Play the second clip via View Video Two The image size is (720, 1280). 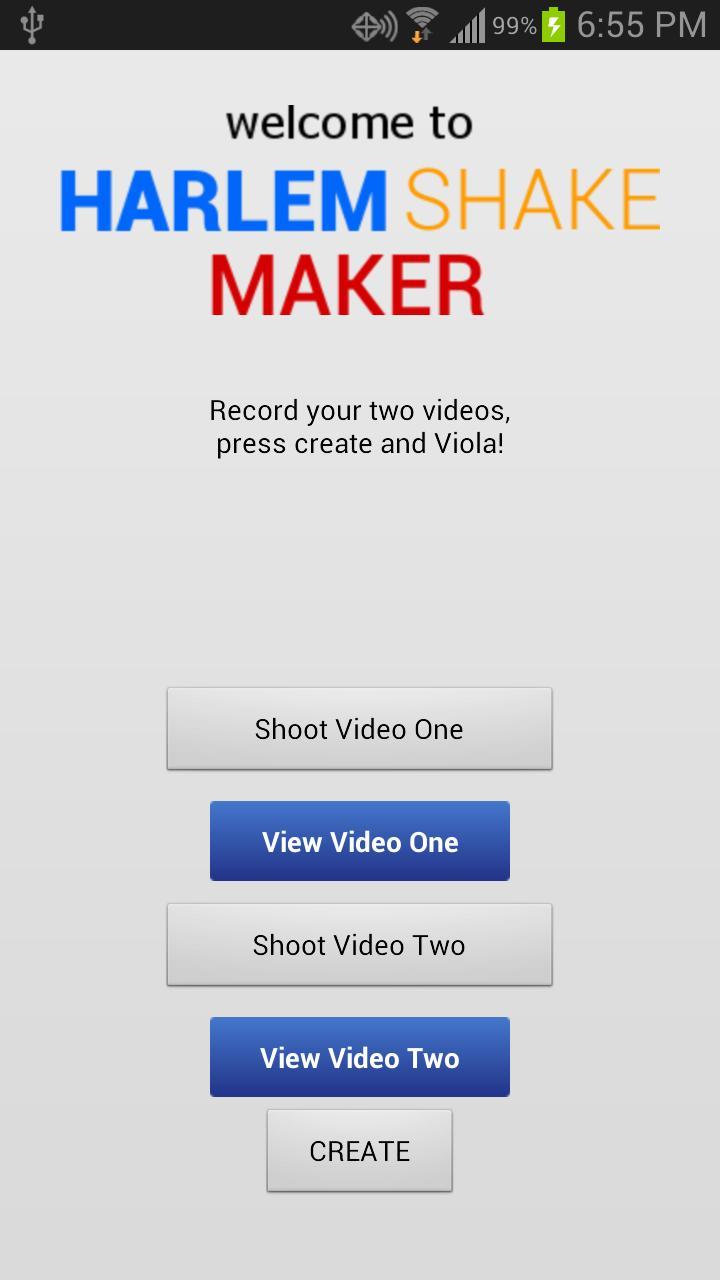point(359,1057)
